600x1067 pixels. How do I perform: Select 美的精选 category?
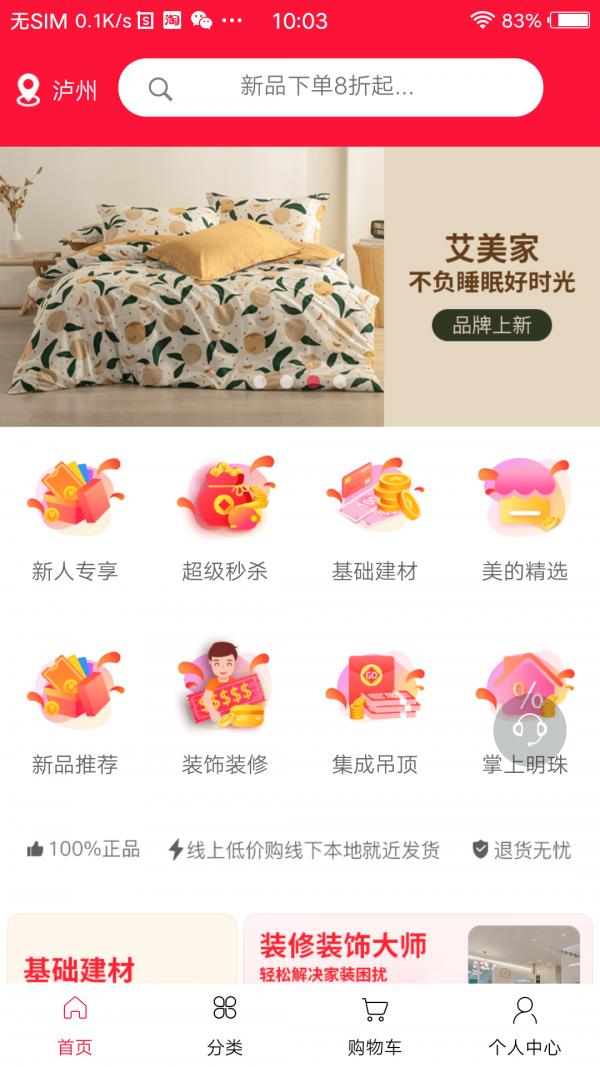[524, 520]
